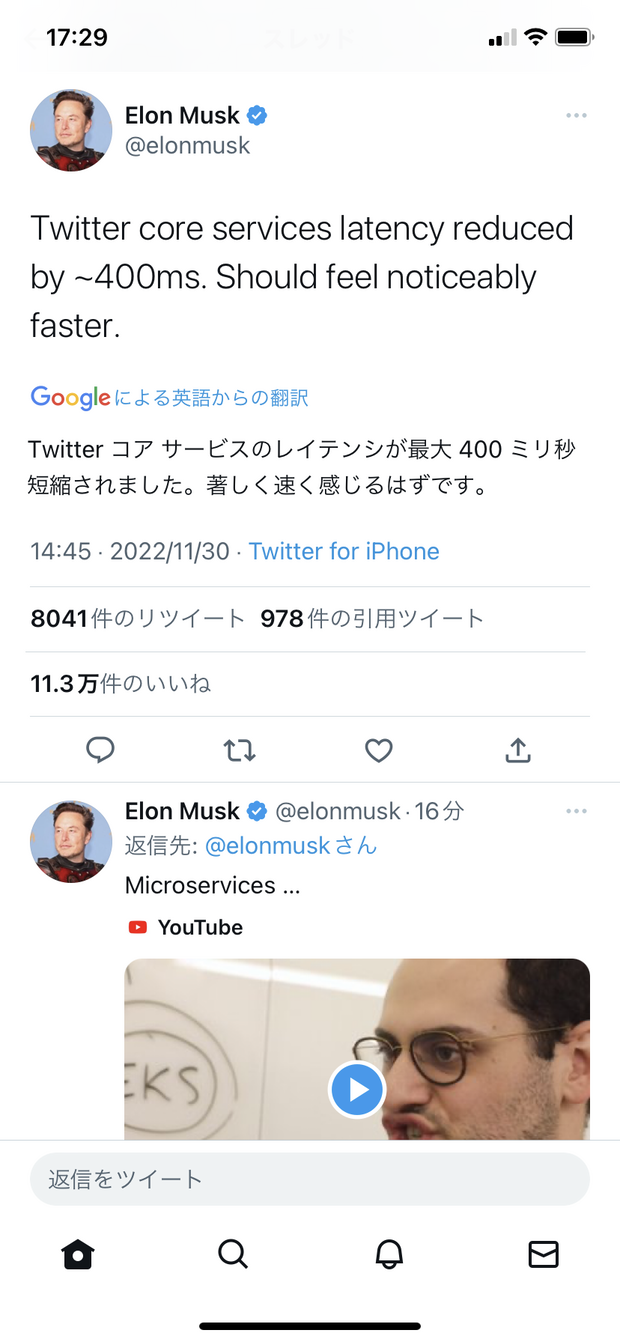
Task: Go to the Home tab
Action: tap(77, 1254)
